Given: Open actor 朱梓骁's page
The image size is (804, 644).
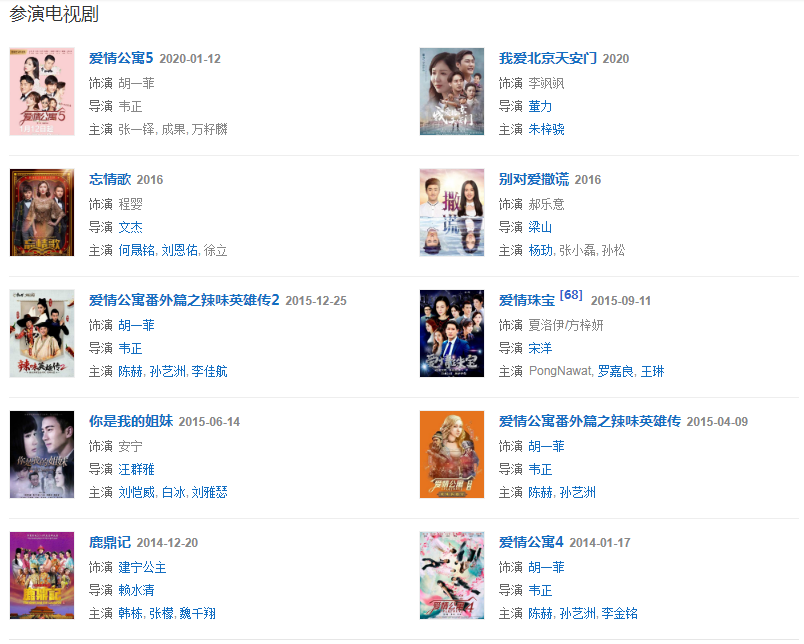Looking at the screenshot, I should pyautogui.click(x=546, y=129).
